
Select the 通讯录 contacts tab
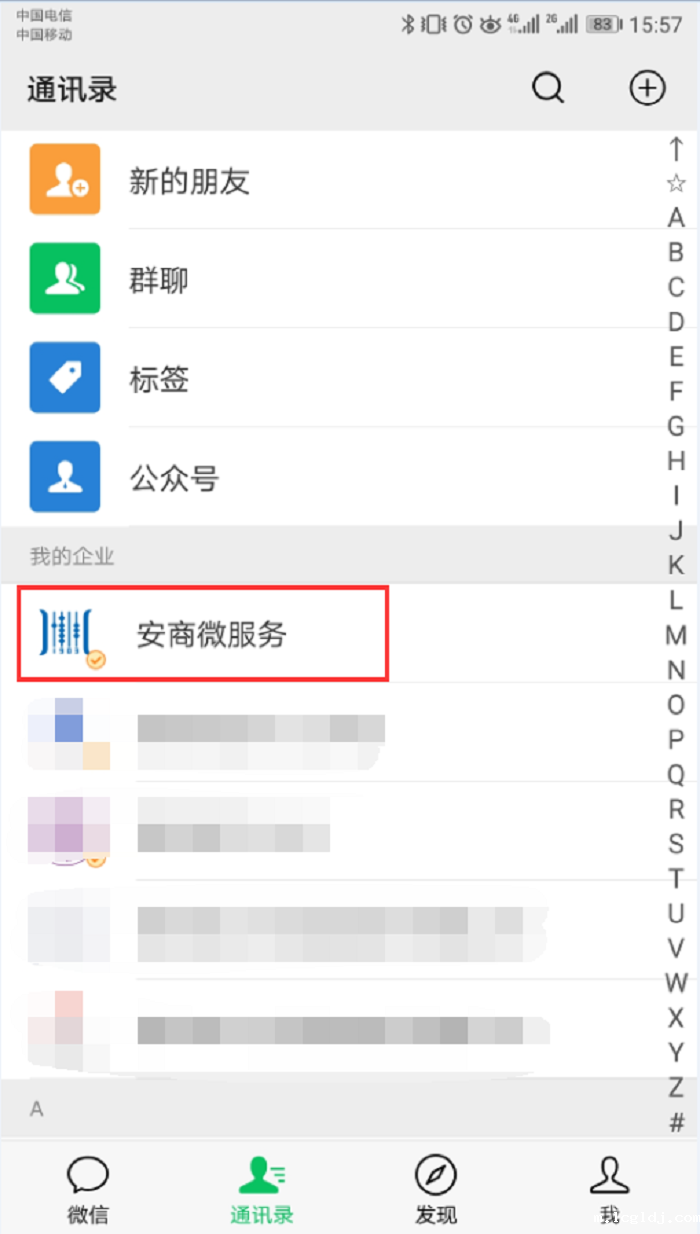coord(262,1190)
